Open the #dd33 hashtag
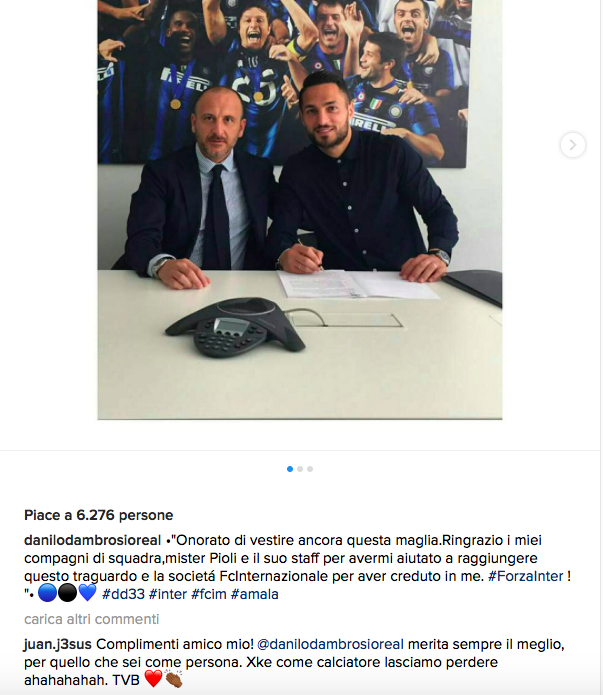603x695 pixels. [x=122, y=594]
